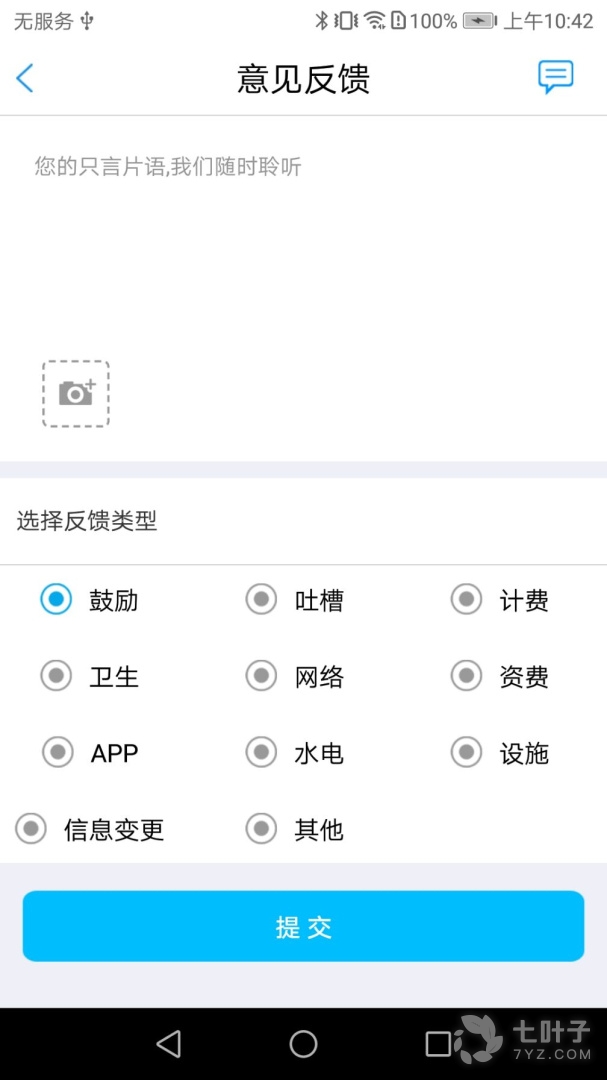Screen dimensions: 607x1080
Task: Tap the system home button
Action: tap(303, 1044)
